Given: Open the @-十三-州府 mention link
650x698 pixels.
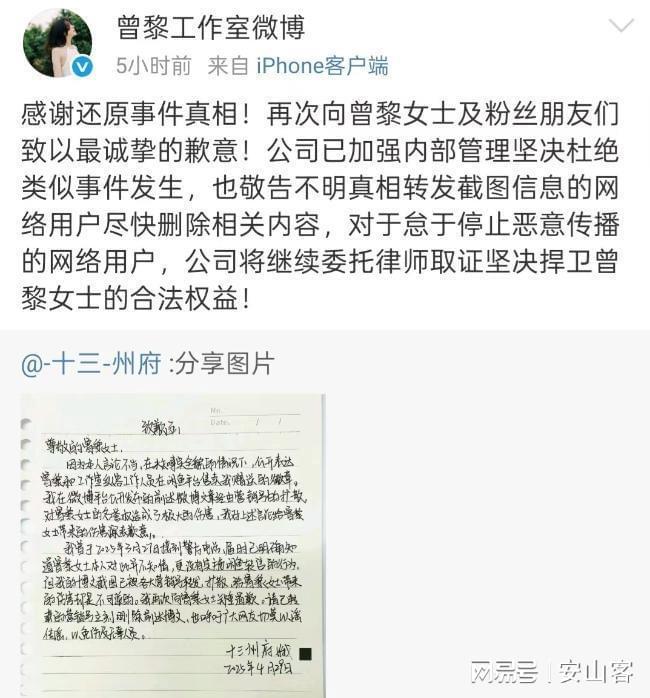Looking at the screenshot, I should (x=91, y=363).
